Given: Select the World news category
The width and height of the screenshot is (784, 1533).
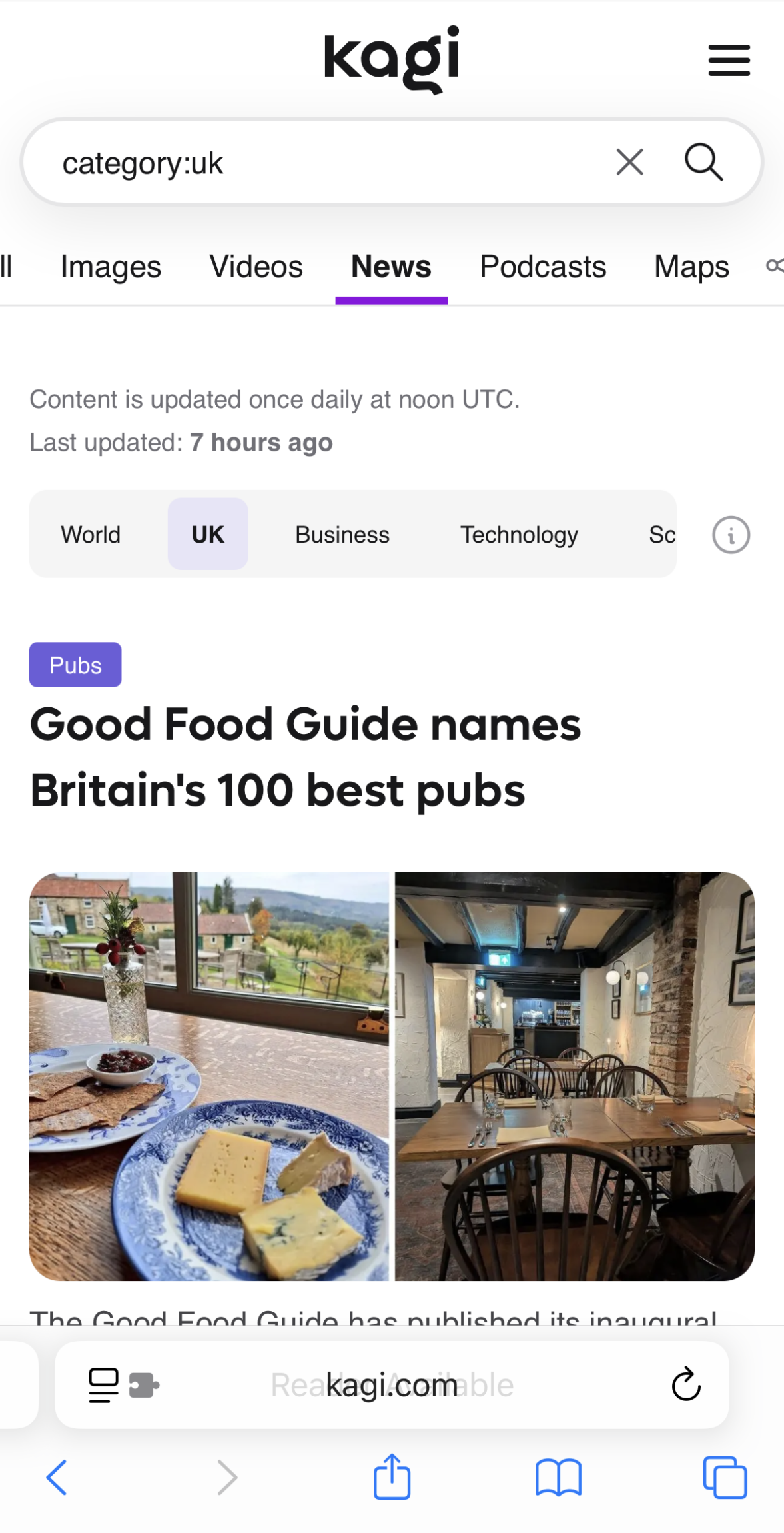Looking at the screenshot, I should (91, 535).
